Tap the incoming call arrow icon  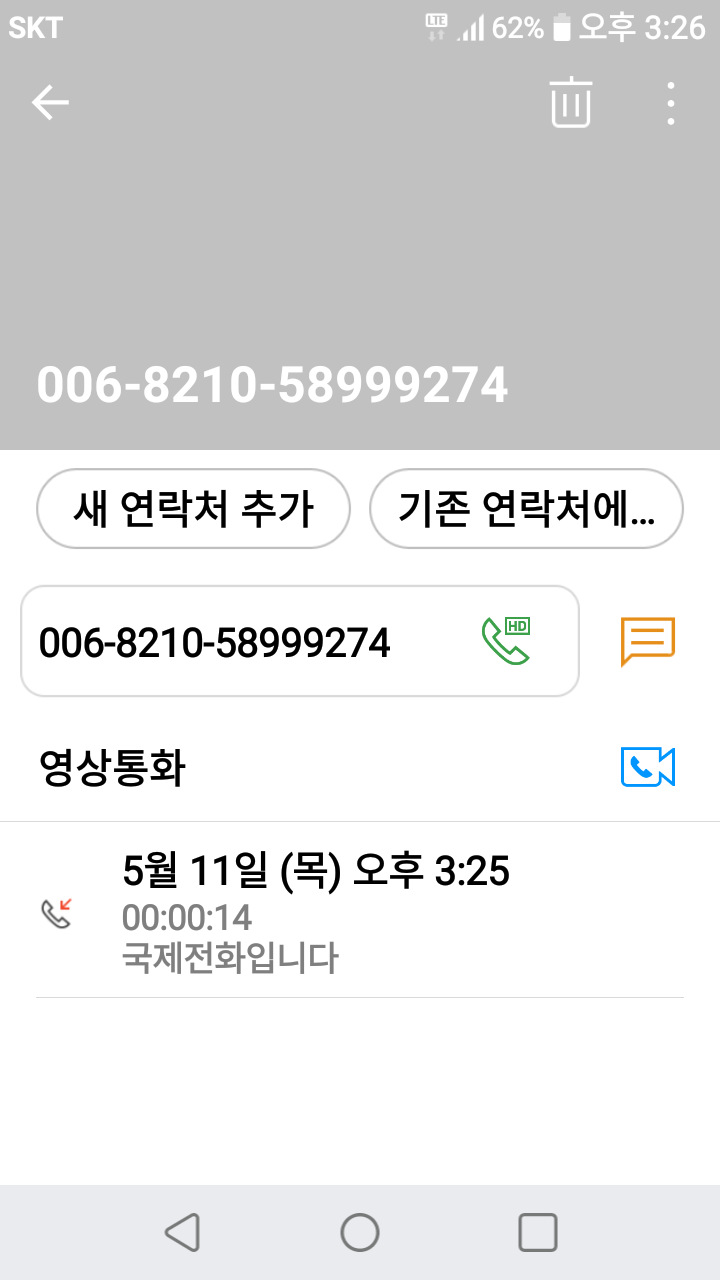55,912
